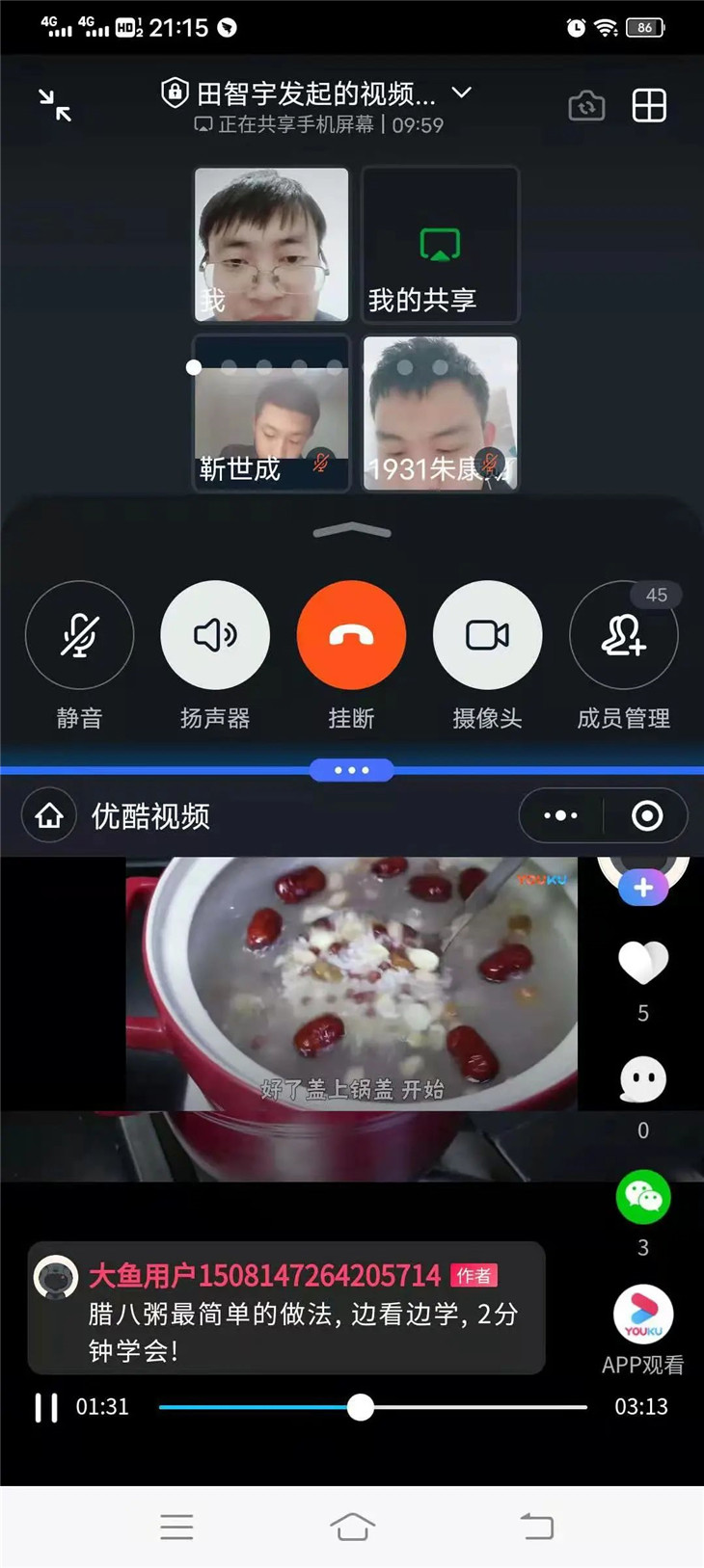Pause the video playback
This screenshot has height=1568, width=704.
pyautogui.click(x=45, y=1407)
